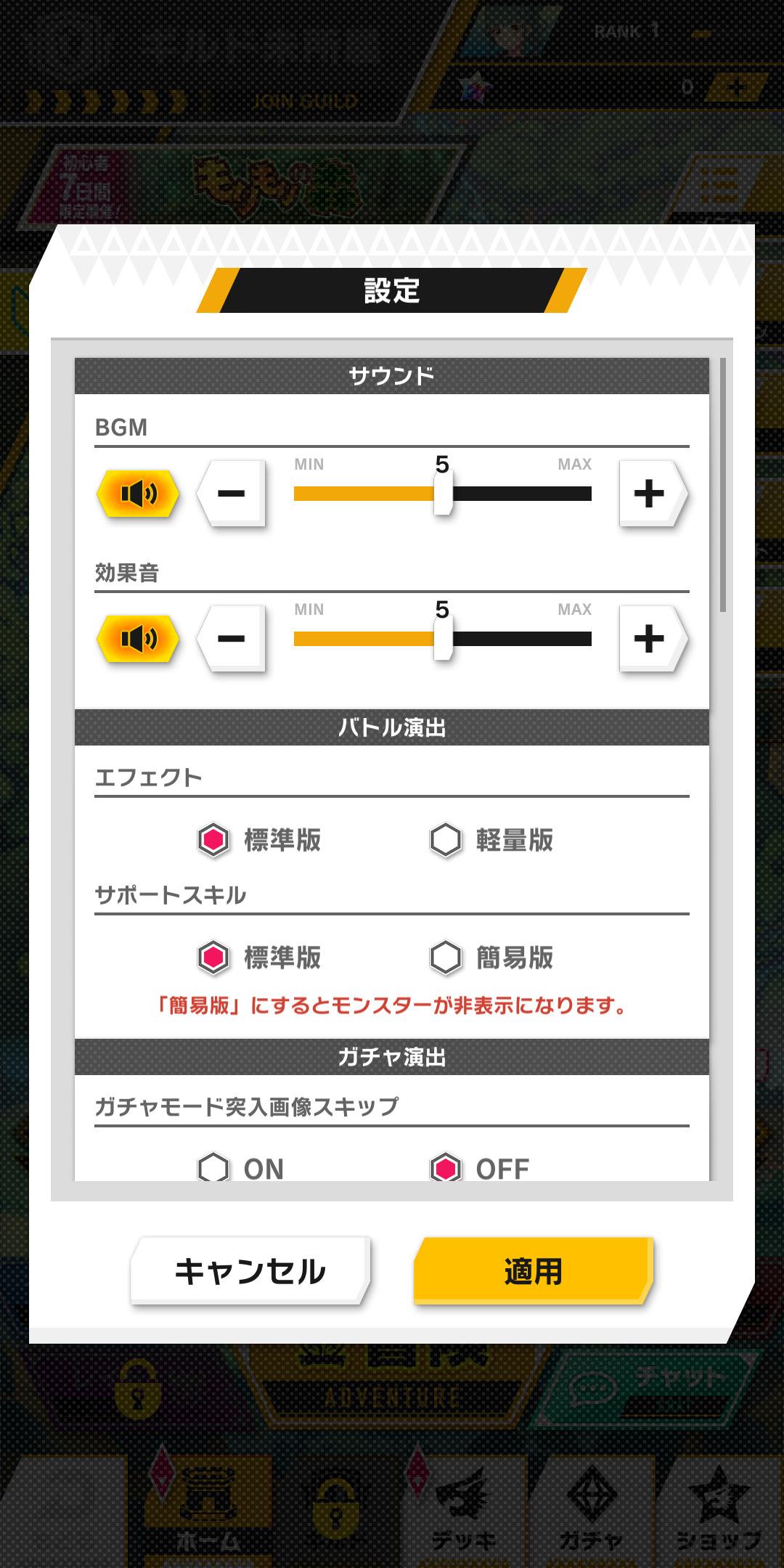Decrease 効果音 volume with minus button
Viewport: 784px width, 1568px height.
tap(232, 640)
